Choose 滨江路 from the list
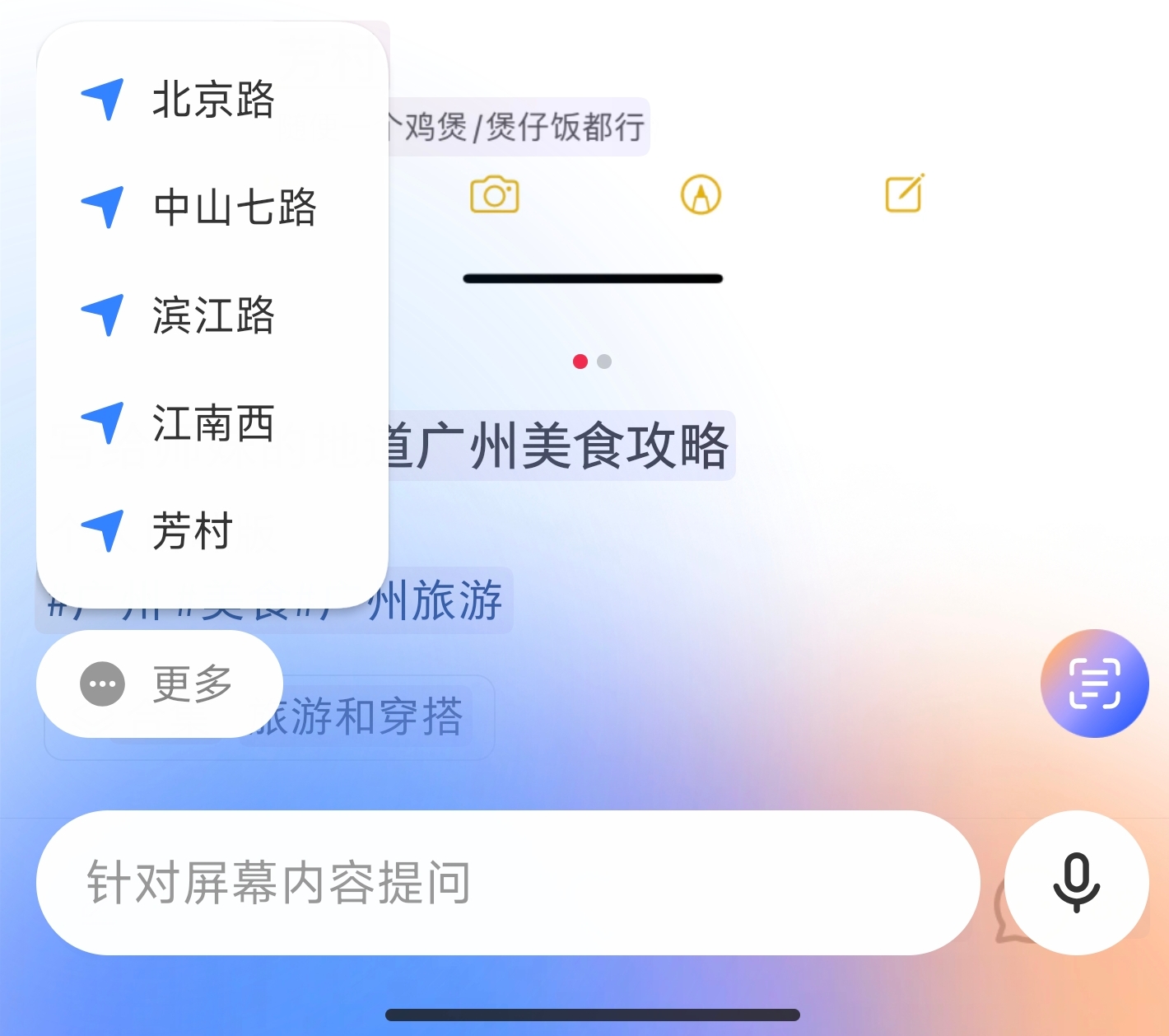This screenshot has height=1036, width=1169. (x=212, y=315)
